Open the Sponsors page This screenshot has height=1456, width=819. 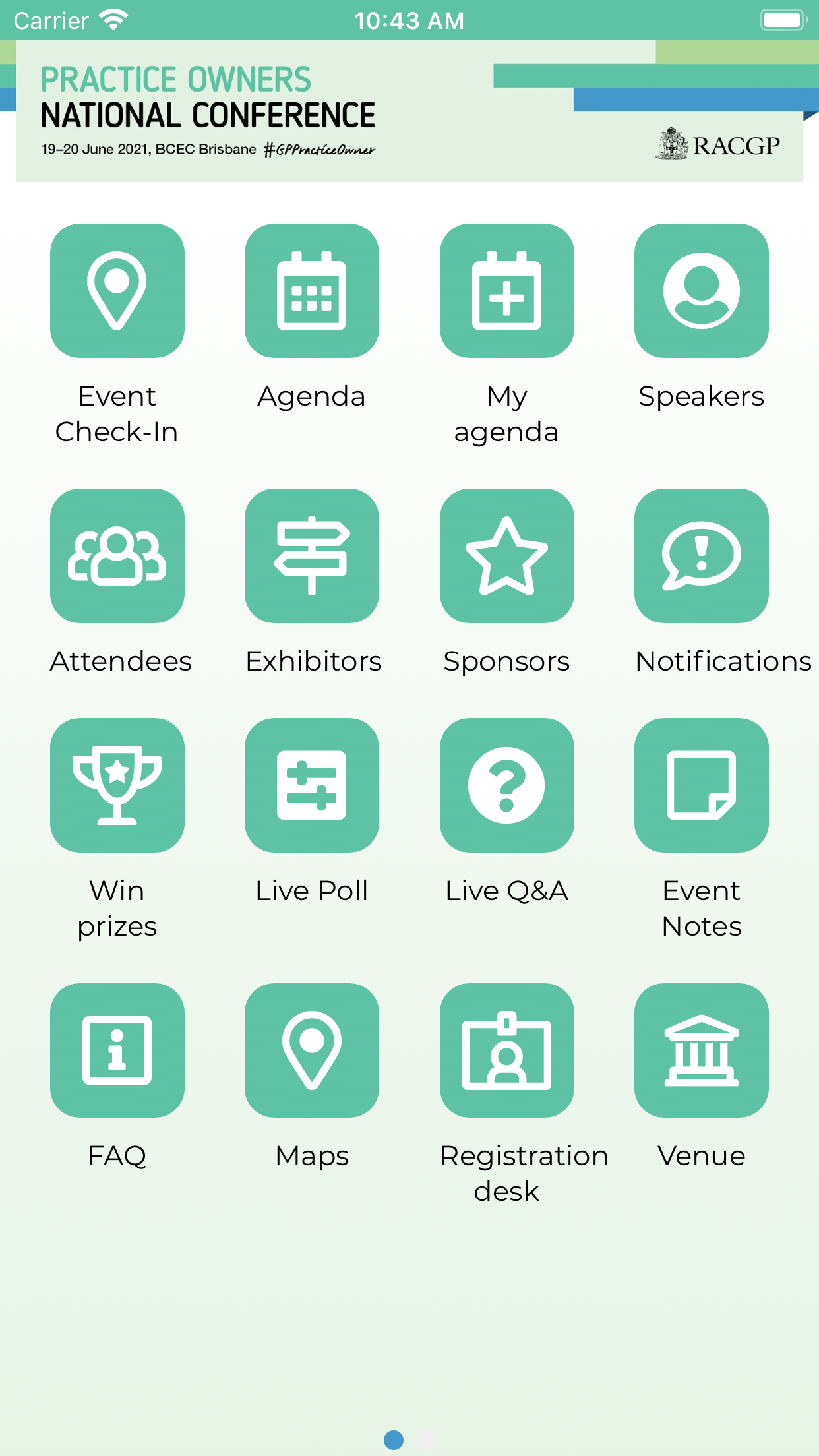tap(506, 556)
